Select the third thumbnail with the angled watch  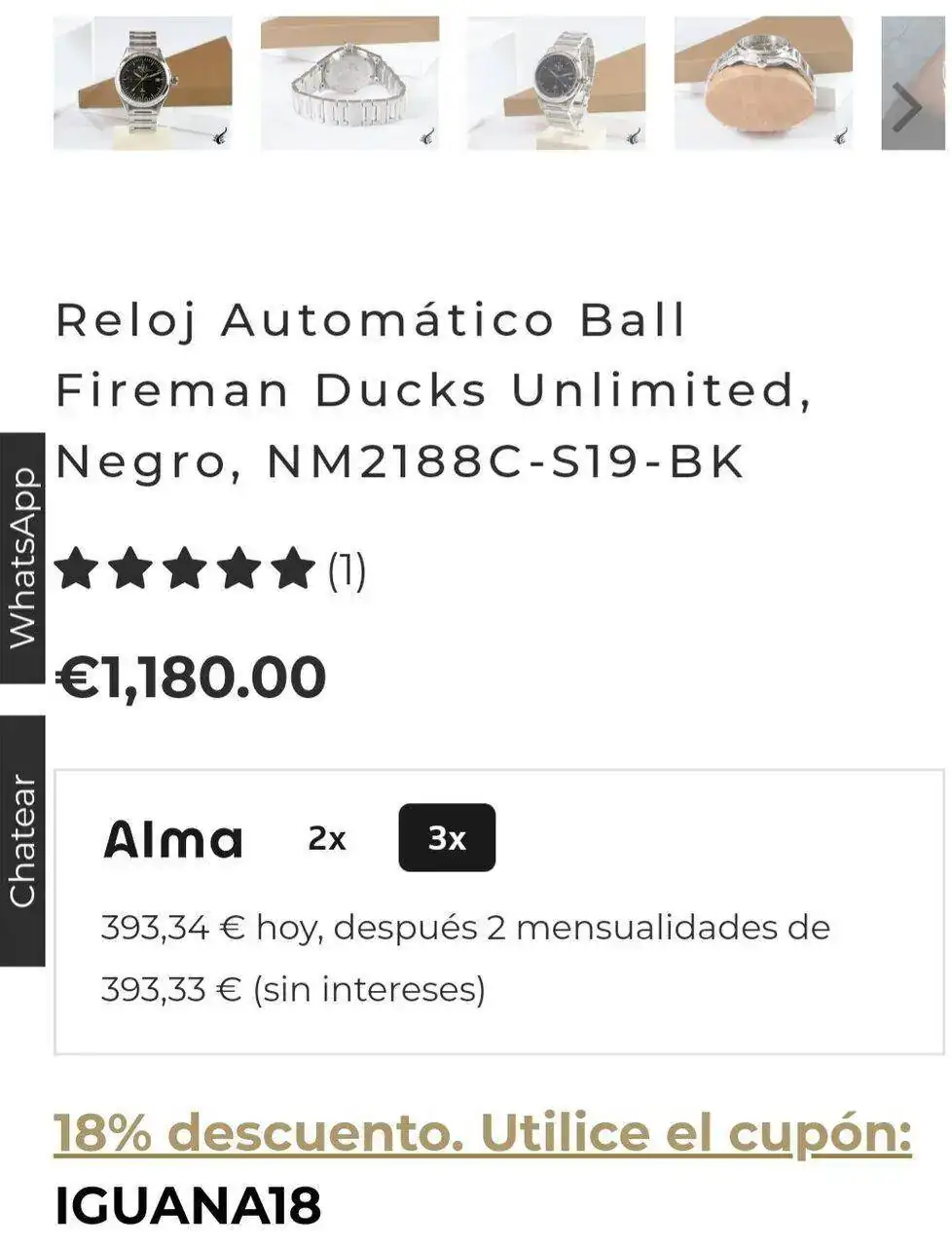pyautogui.click(x=556, y=83)
